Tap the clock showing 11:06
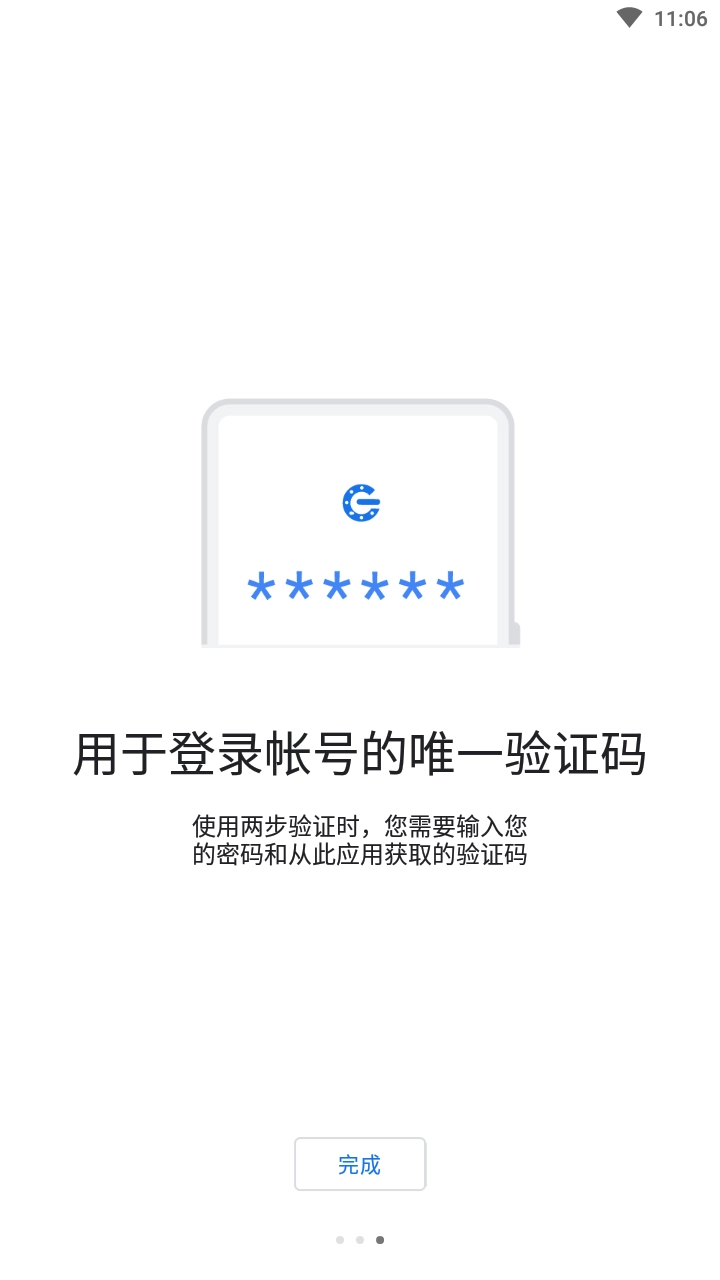The height and width of the screenshot is (1280, 720). (682, 17)
